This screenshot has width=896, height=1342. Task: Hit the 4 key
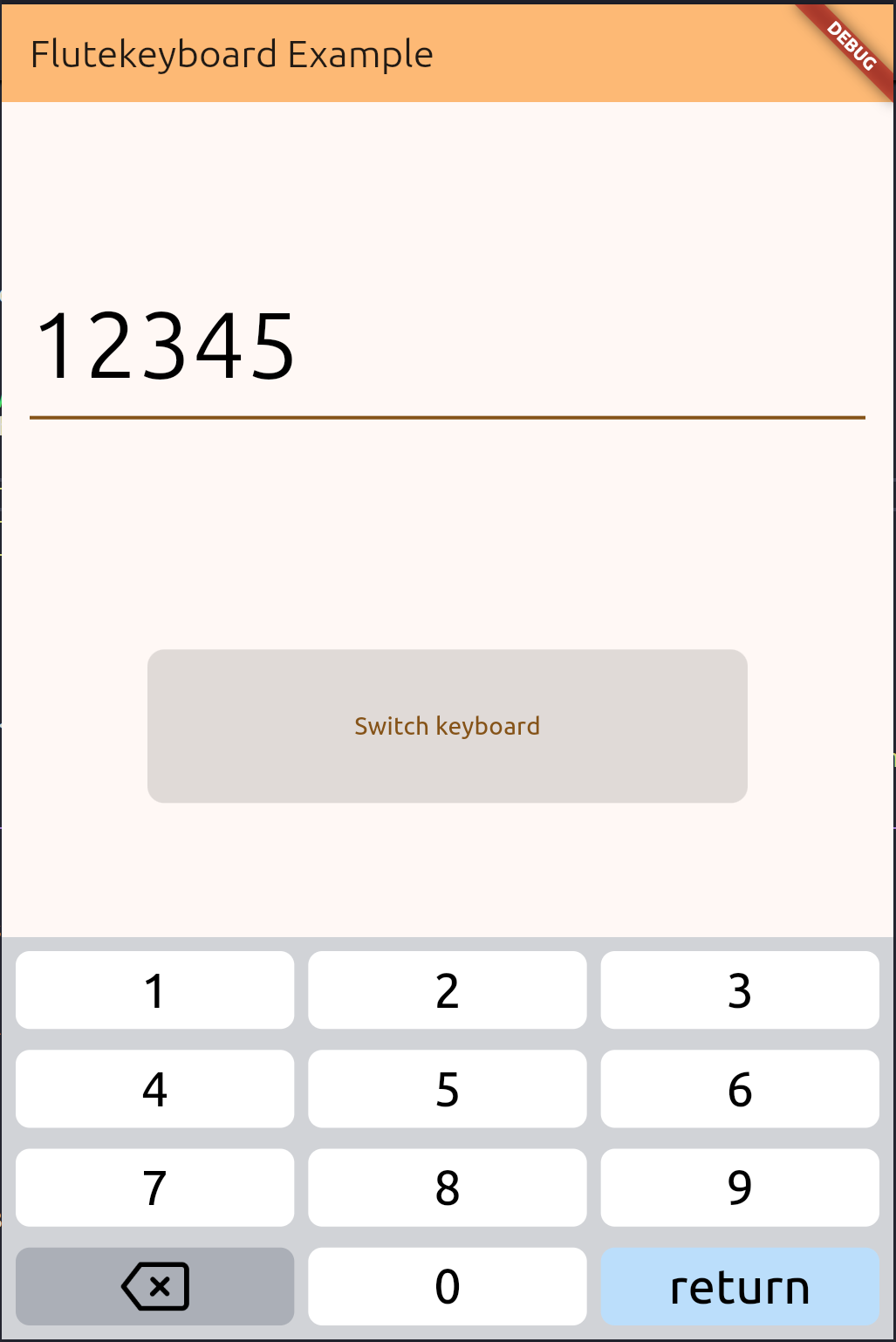154,1088
